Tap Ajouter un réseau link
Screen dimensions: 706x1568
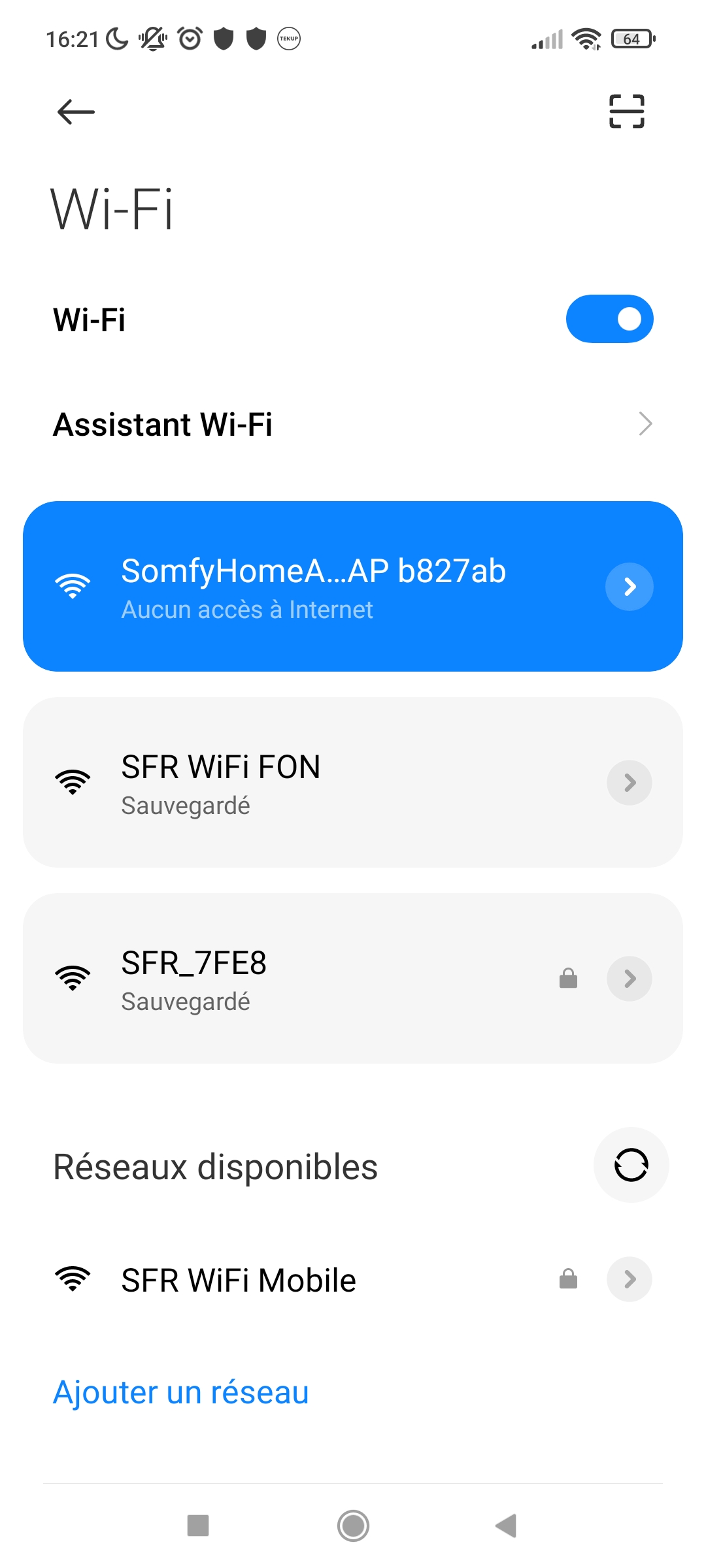click(x=181, y=1392)
